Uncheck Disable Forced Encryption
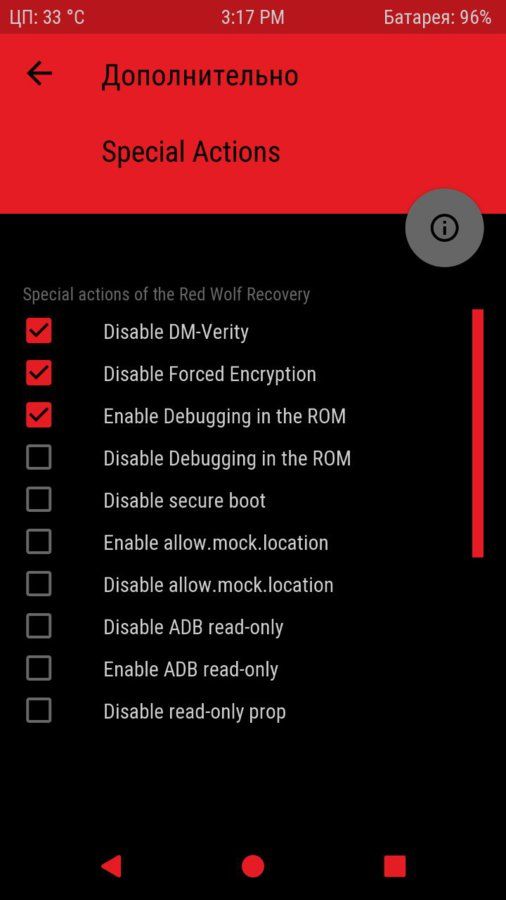Screen dimensions: 506x900 click(38, 374)
